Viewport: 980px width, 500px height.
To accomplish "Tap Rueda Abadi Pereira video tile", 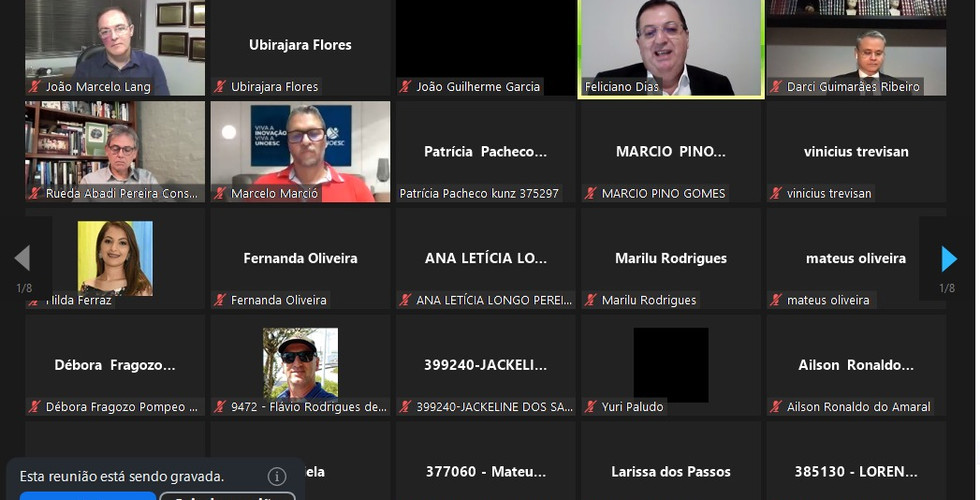I will tap(115, 150).
